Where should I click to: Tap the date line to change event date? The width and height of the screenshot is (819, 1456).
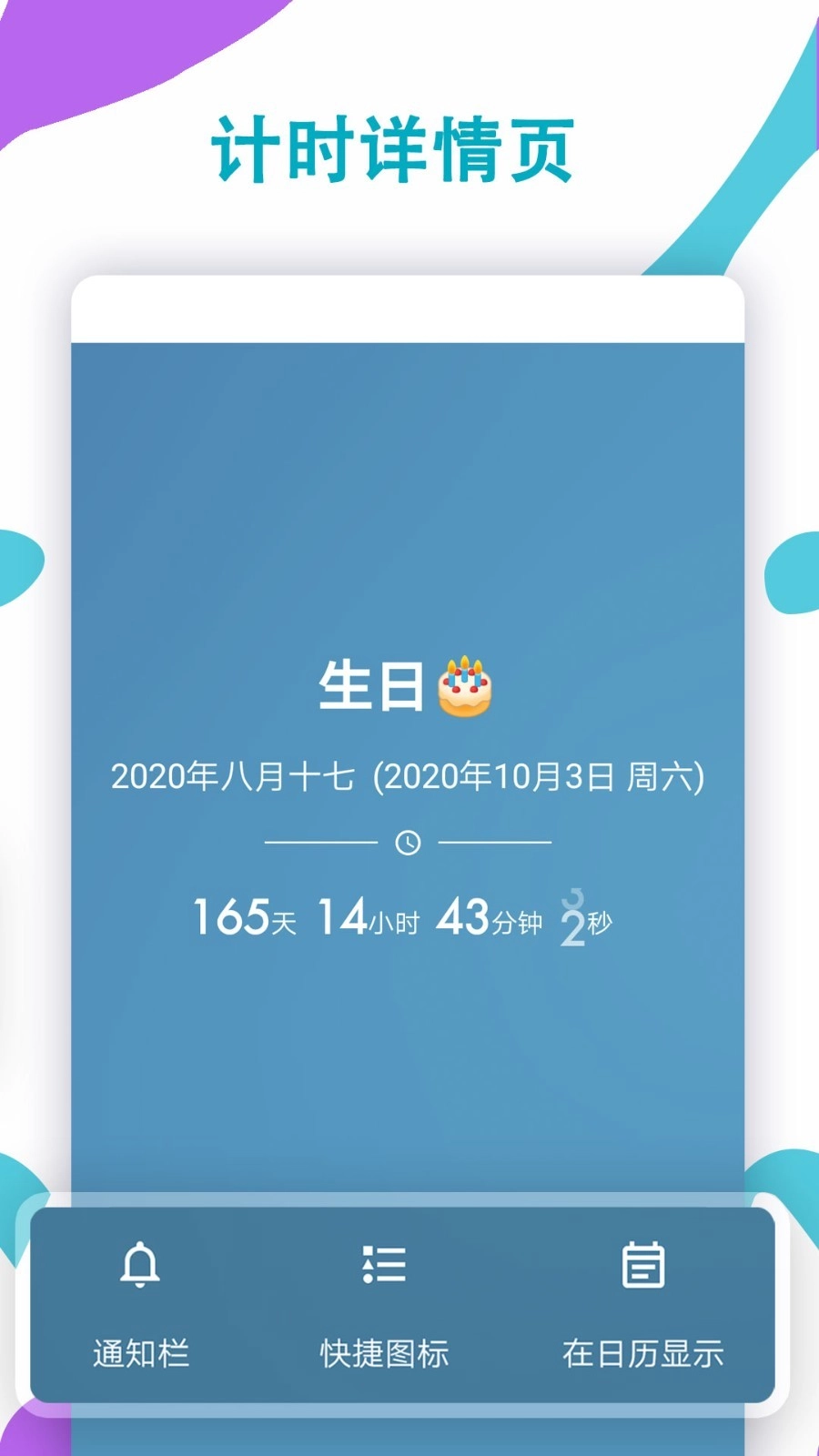pyautogui.click(x=409, y=776)
